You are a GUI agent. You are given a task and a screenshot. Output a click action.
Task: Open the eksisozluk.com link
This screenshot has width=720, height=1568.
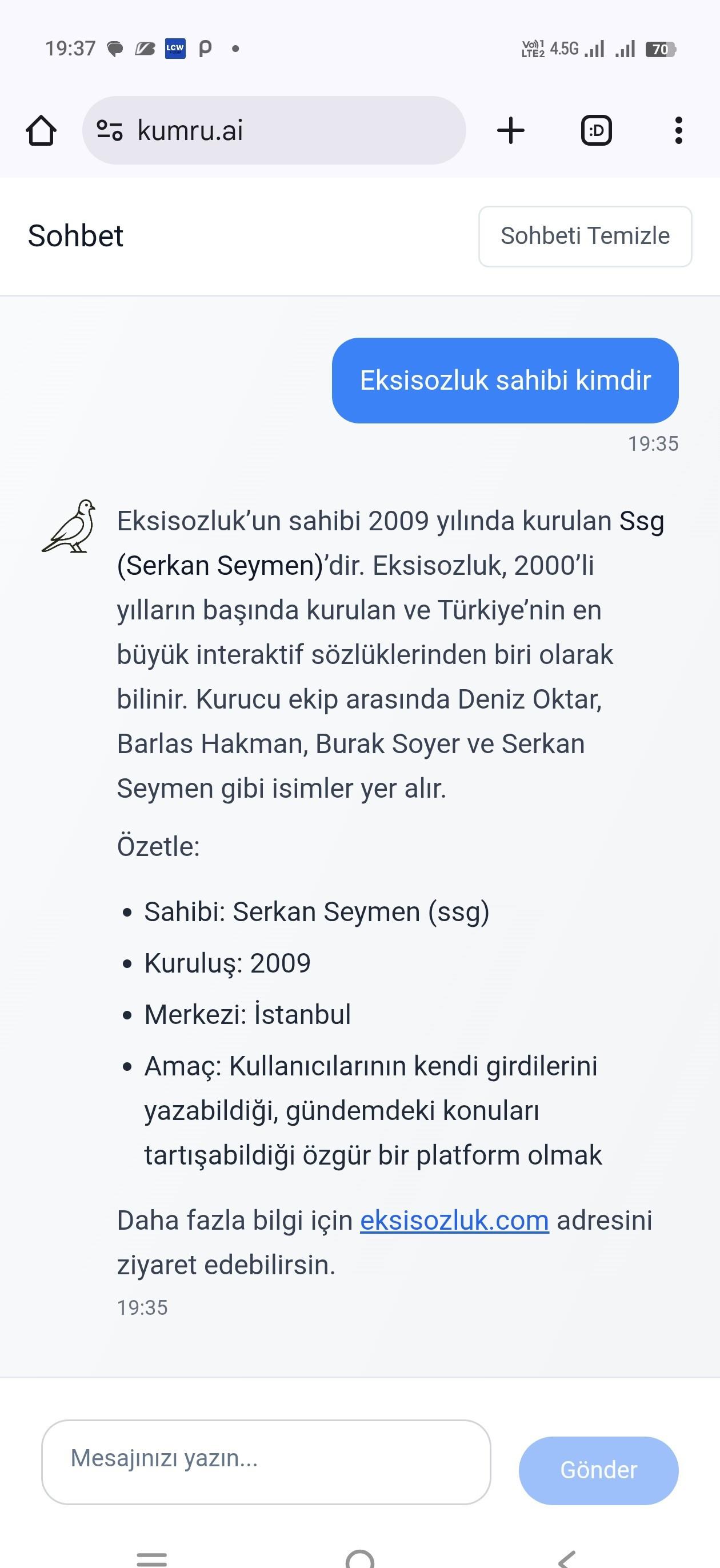pyautogui.click(x=454, y=1221)
